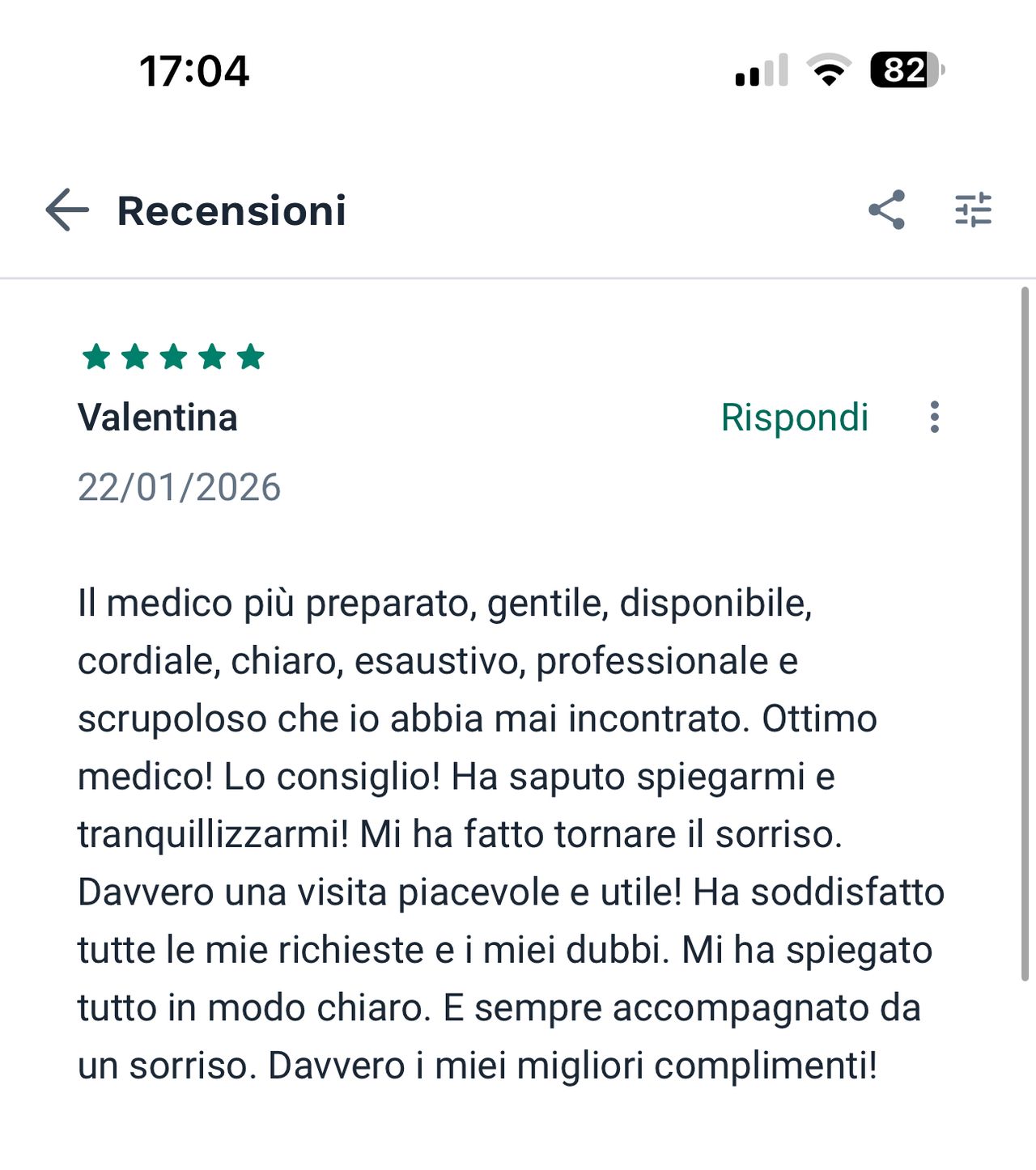Image resolution: width=1036 pixels, height=1170 pixels.
Task: Open the three-dot menu on Valentina's review
Action: click(936, 418)
